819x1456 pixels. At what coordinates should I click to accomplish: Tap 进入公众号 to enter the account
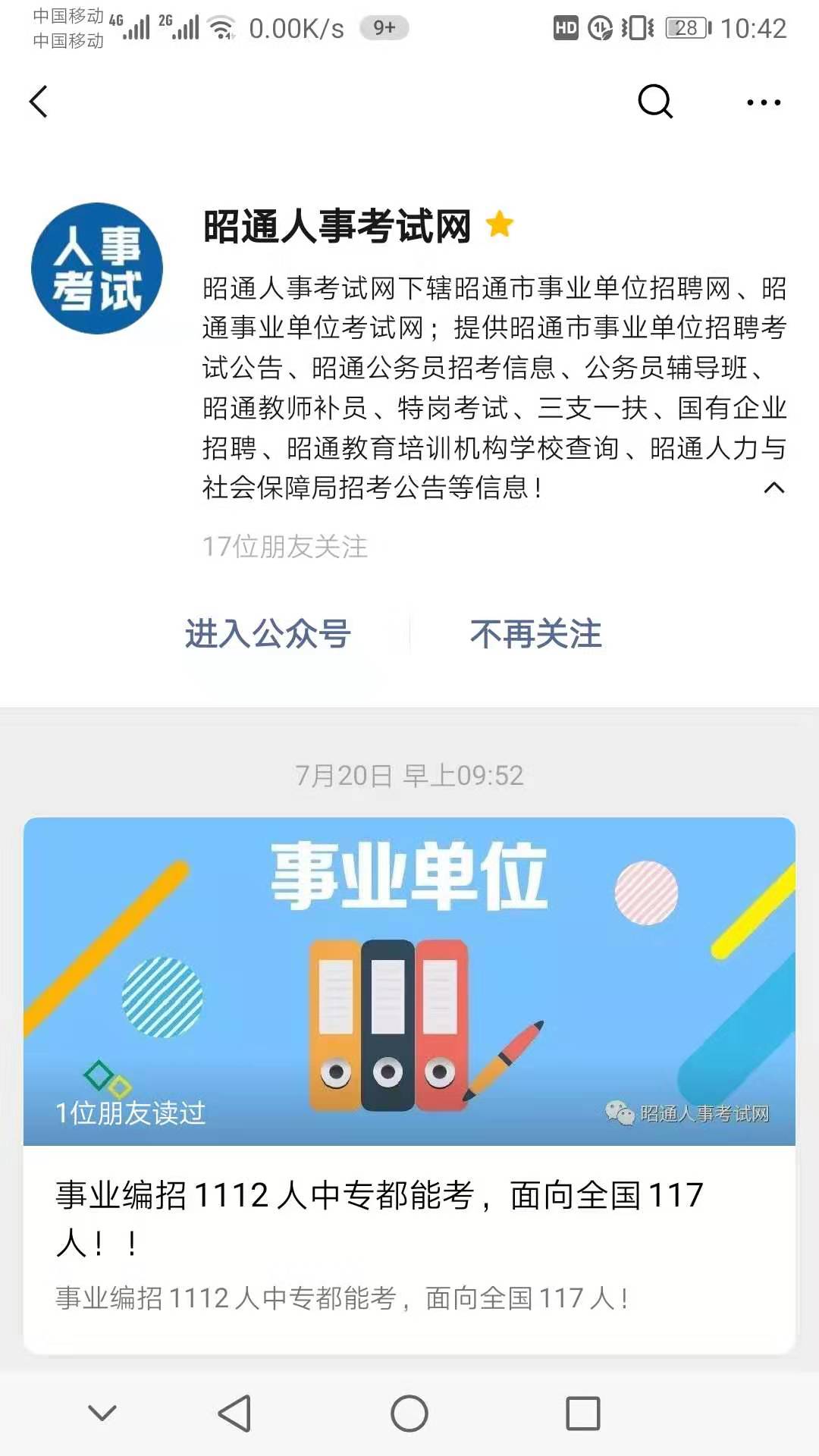[268, 634]
